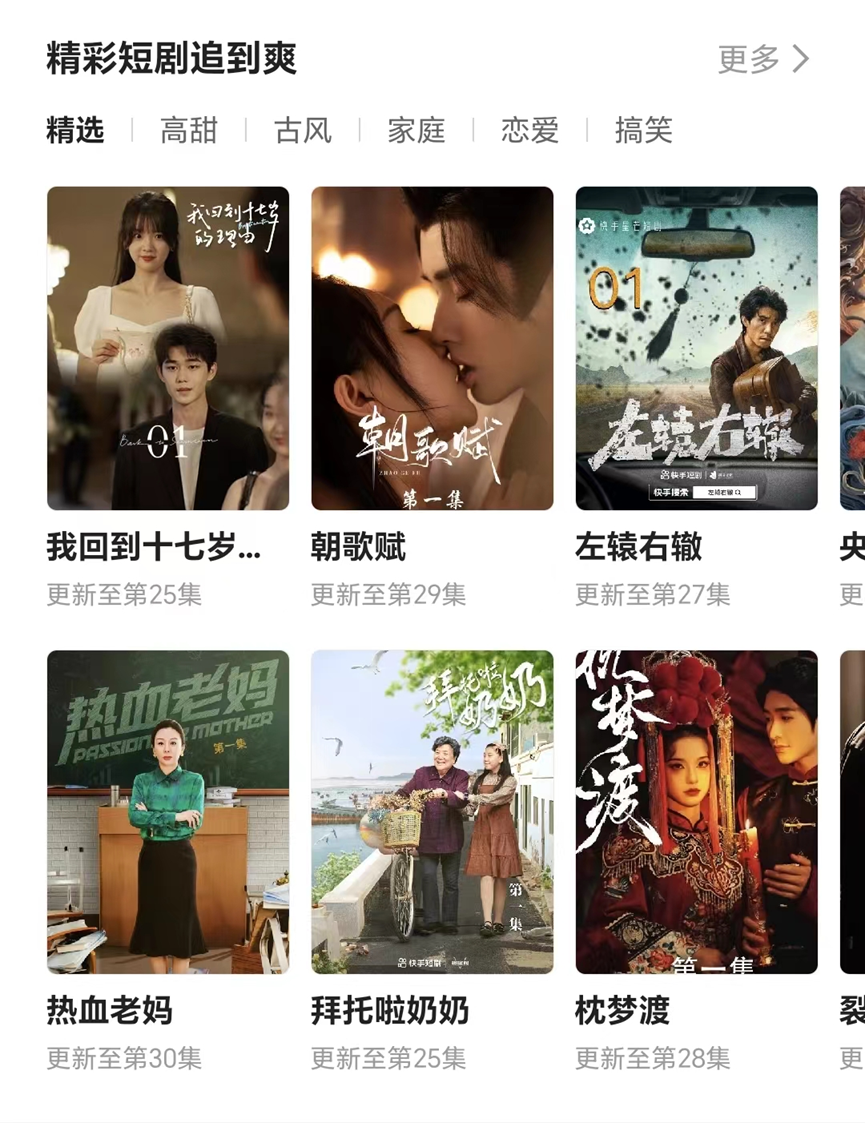The image size is (865, 1123).
Task: Open the 拜托啦奶奶 drama
Action: point(432,812)
